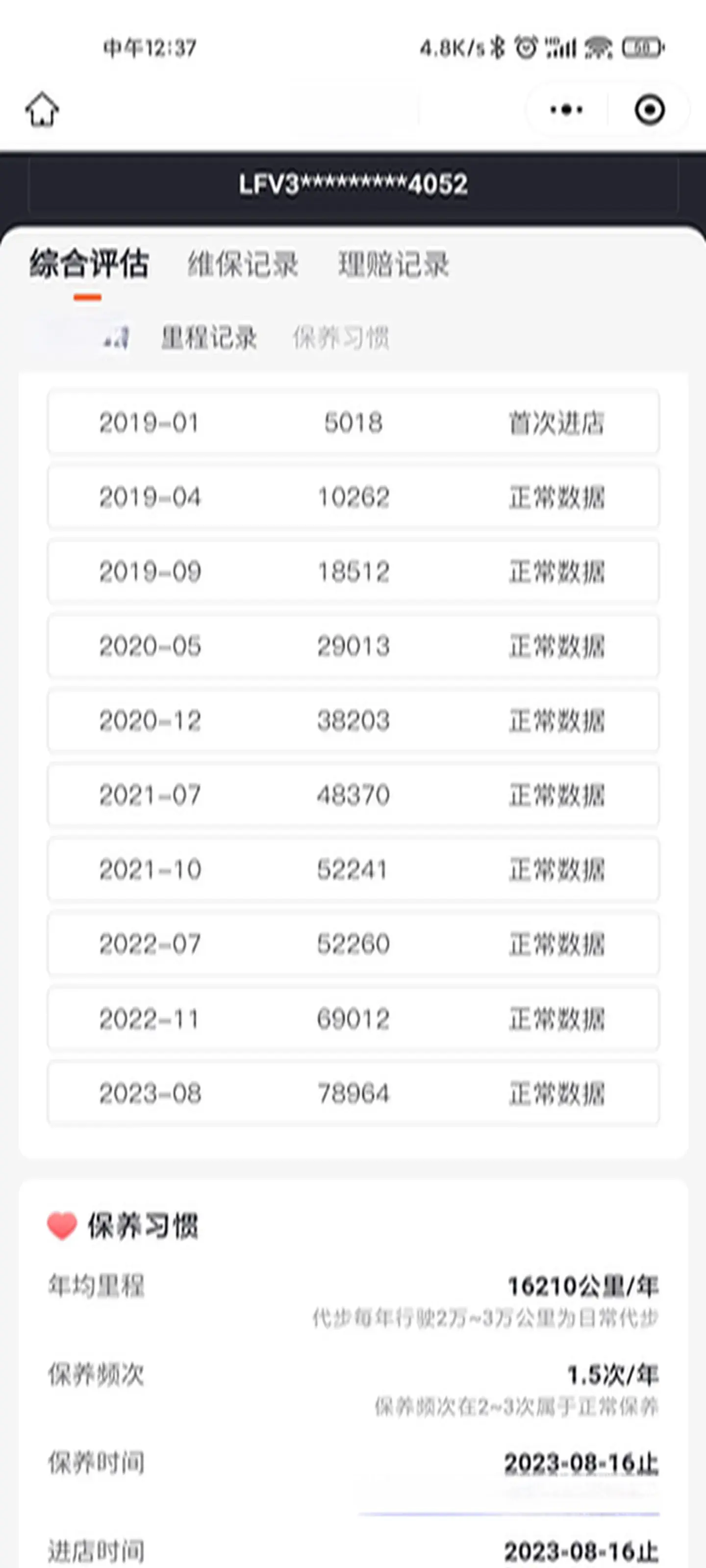
Task: Switch to the 维保记录 tab
Action: pyautogui.click(x=242, y=264)
